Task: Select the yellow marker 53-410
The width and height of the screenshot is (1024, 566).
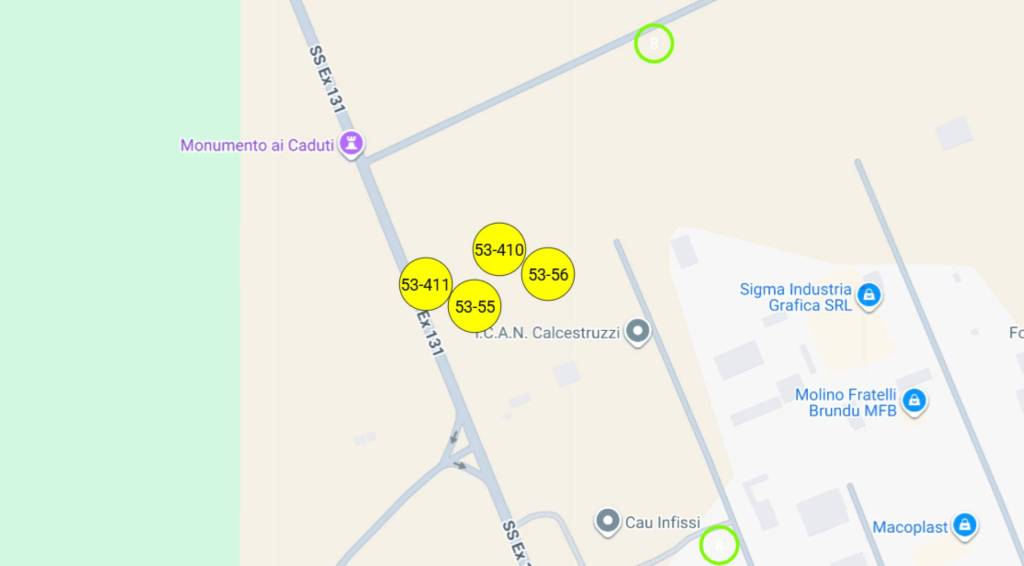Action: click(x=499, y=250)
